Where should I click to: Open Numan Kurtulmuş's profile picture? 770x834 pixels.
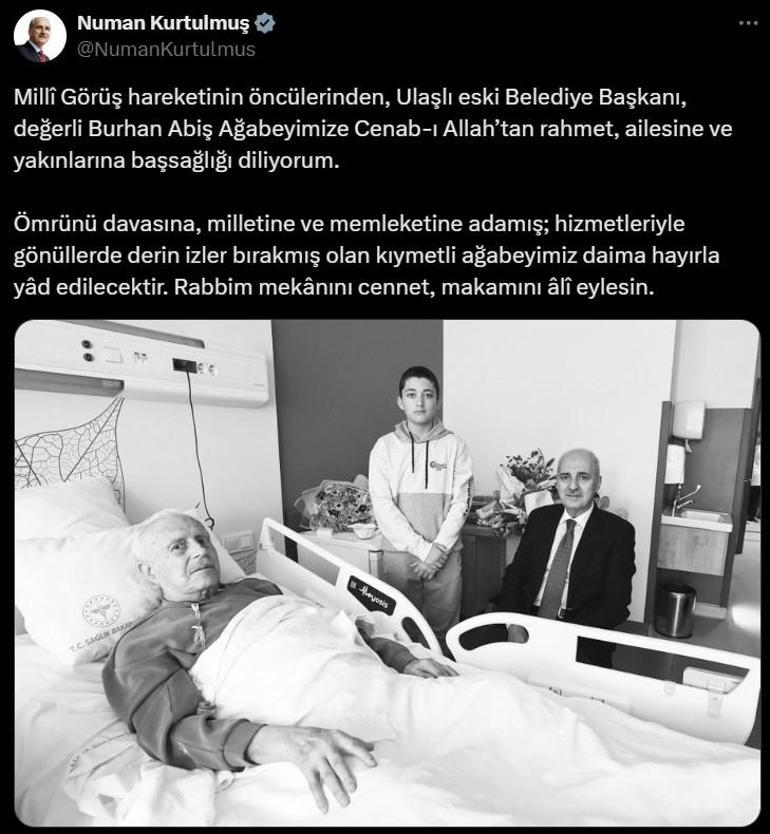pos(40,36)
